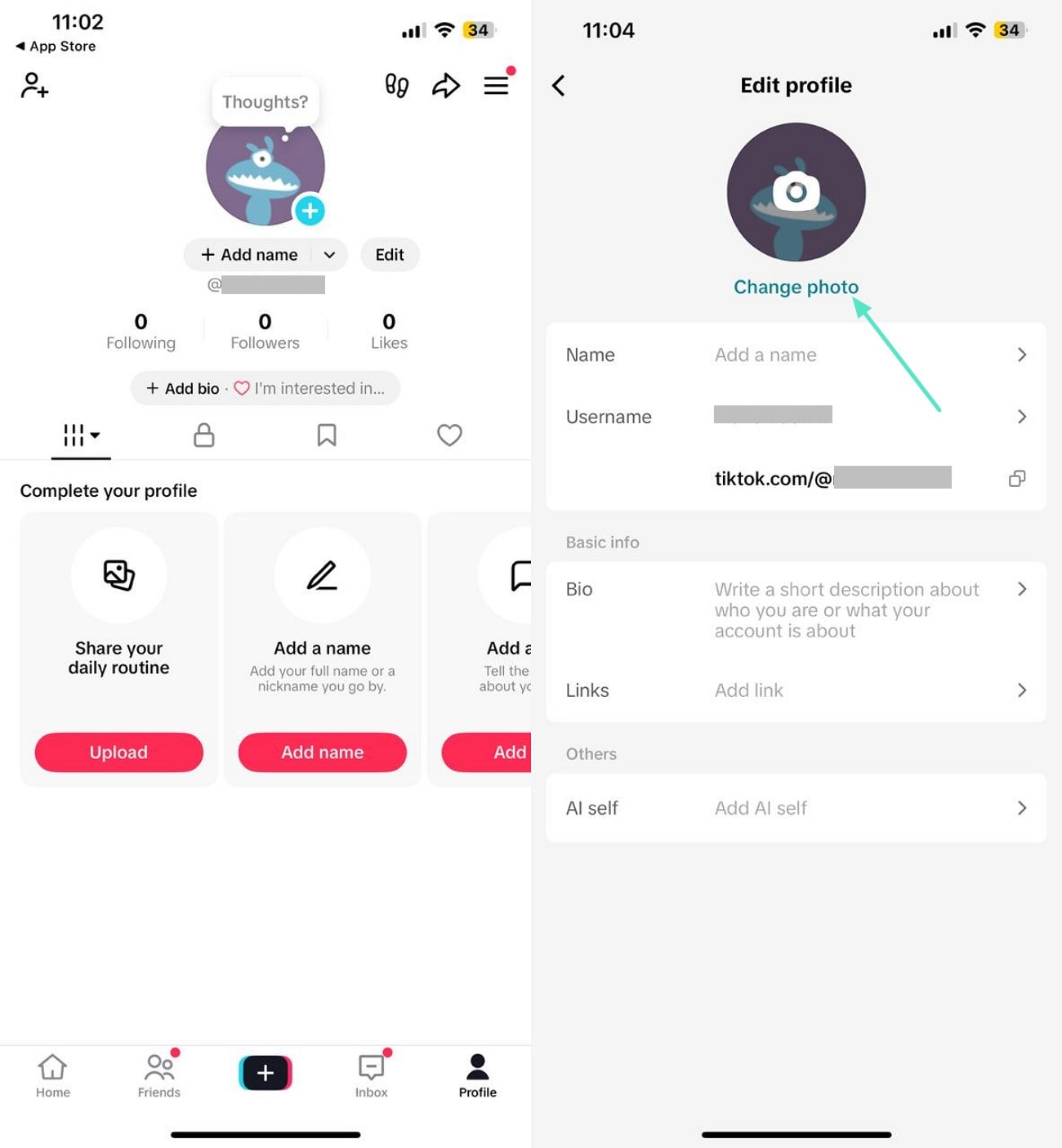Tap Change photo link
The width and height of the screenshot is (1062, 1148).
coord(795,287)
